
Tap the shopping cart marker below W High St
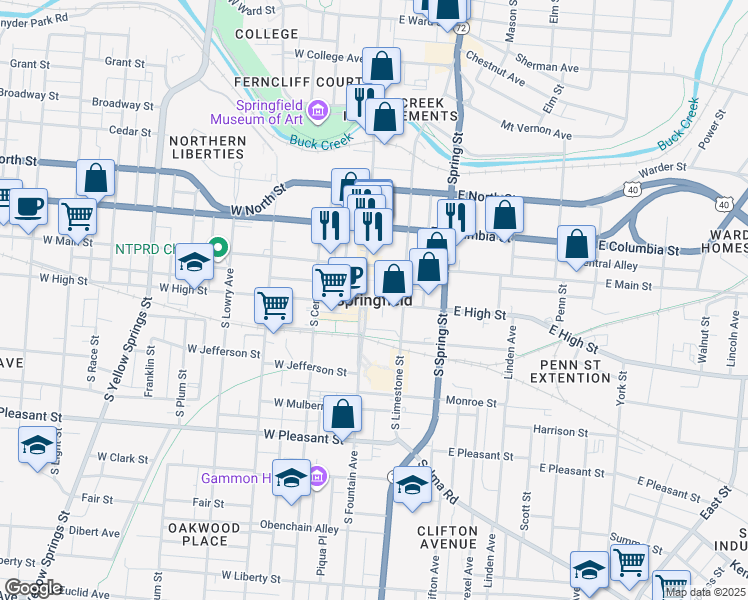pyautogui.click(x=273, y=305)
